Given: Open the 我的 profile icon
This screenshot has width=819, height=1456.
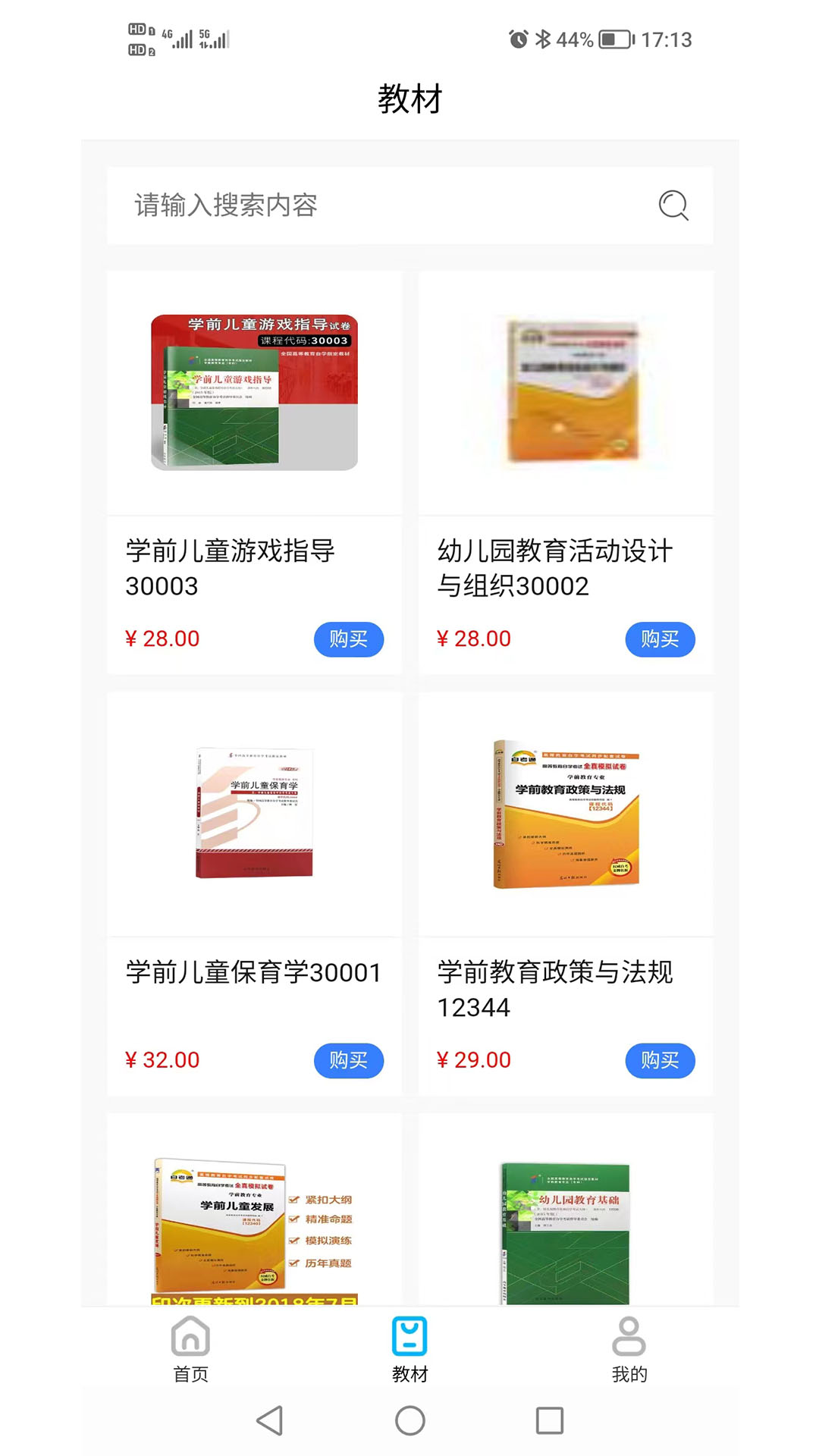Looking at the screenshot, I should click(x=629, y=1341).
